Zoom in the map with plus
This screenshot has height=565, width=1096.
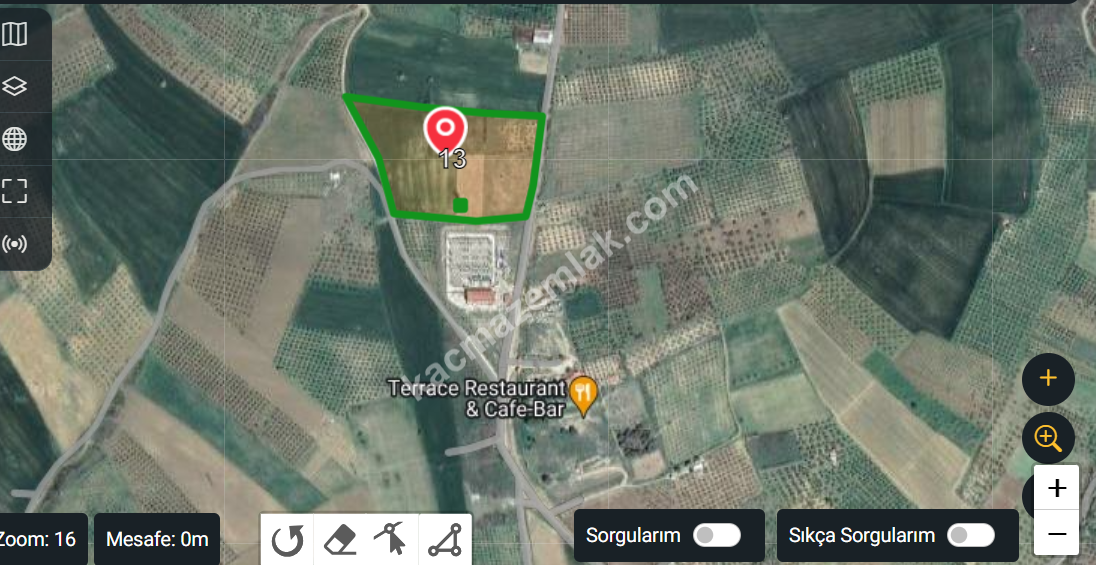click(1057, 489)
